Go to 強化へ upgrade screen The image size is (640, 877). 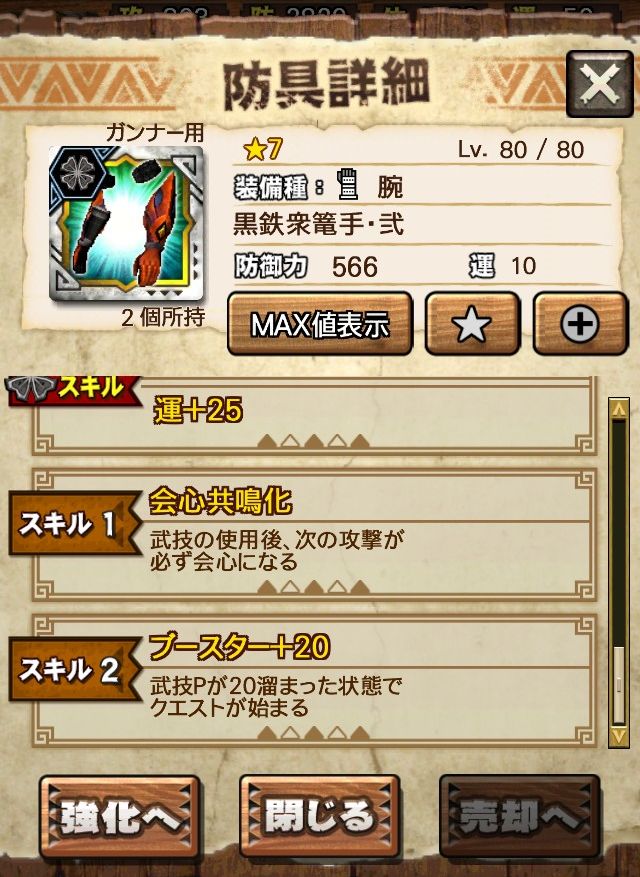click(x=119, y=816)
